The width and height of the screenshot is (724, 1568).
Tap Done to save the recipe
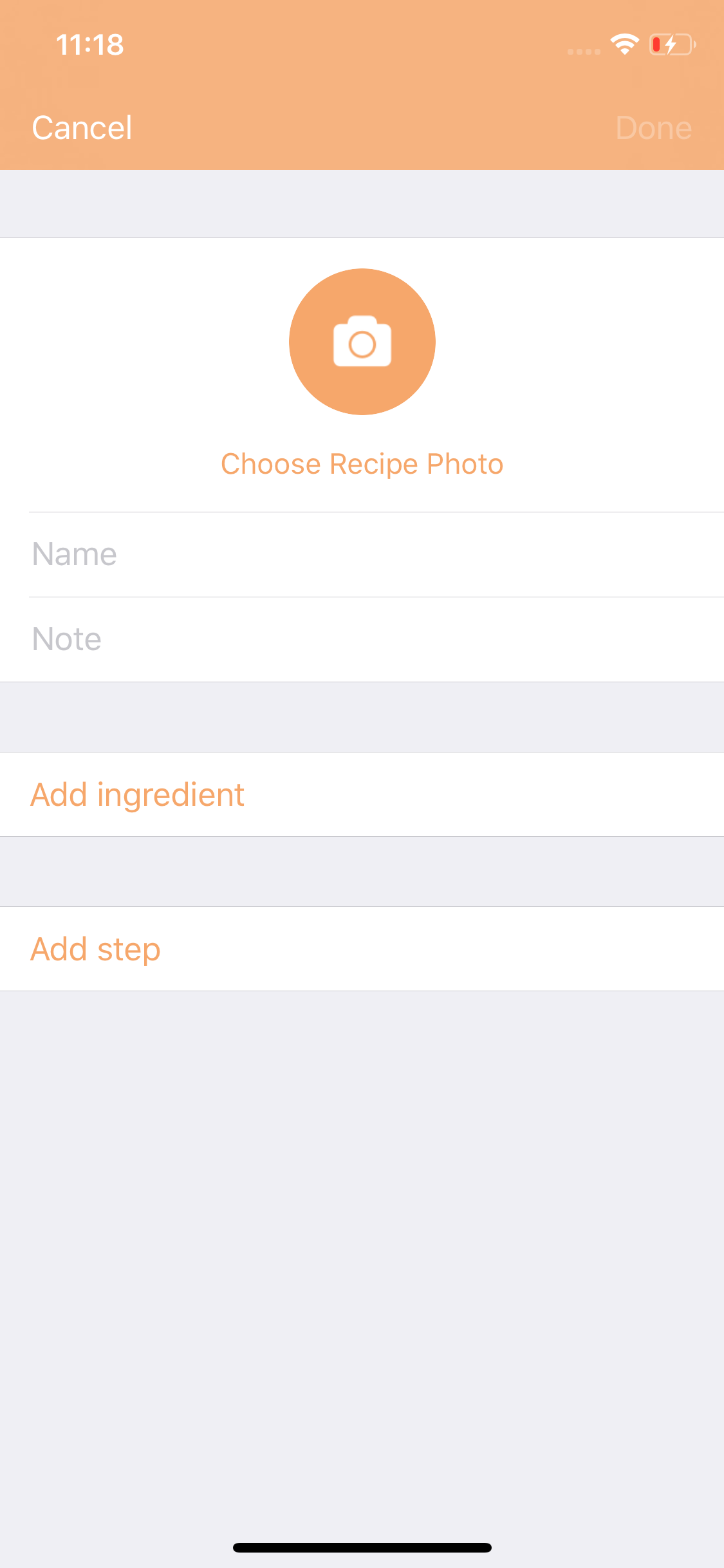click(x=653, y=127)
